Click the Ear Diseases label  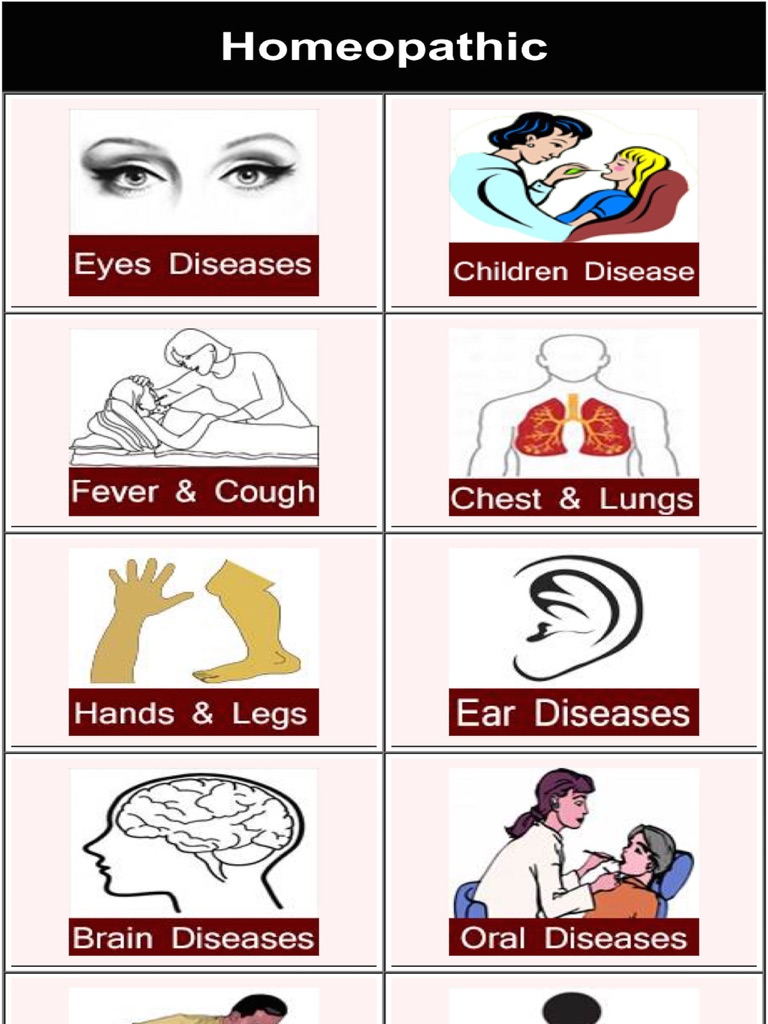coord(572,714)
